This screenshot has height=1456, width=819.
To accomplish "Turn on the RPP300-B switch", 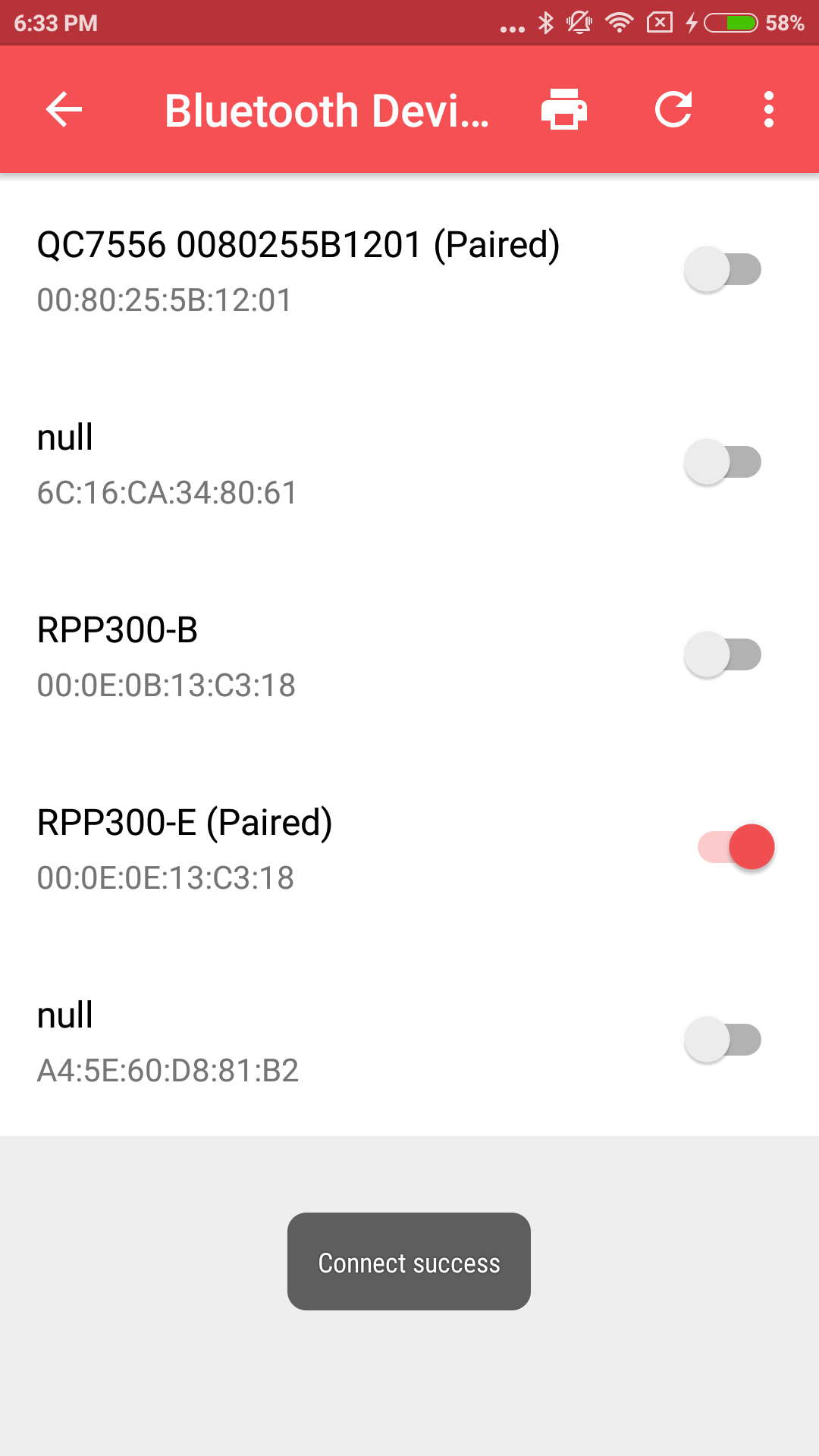I will click(723, 654).
